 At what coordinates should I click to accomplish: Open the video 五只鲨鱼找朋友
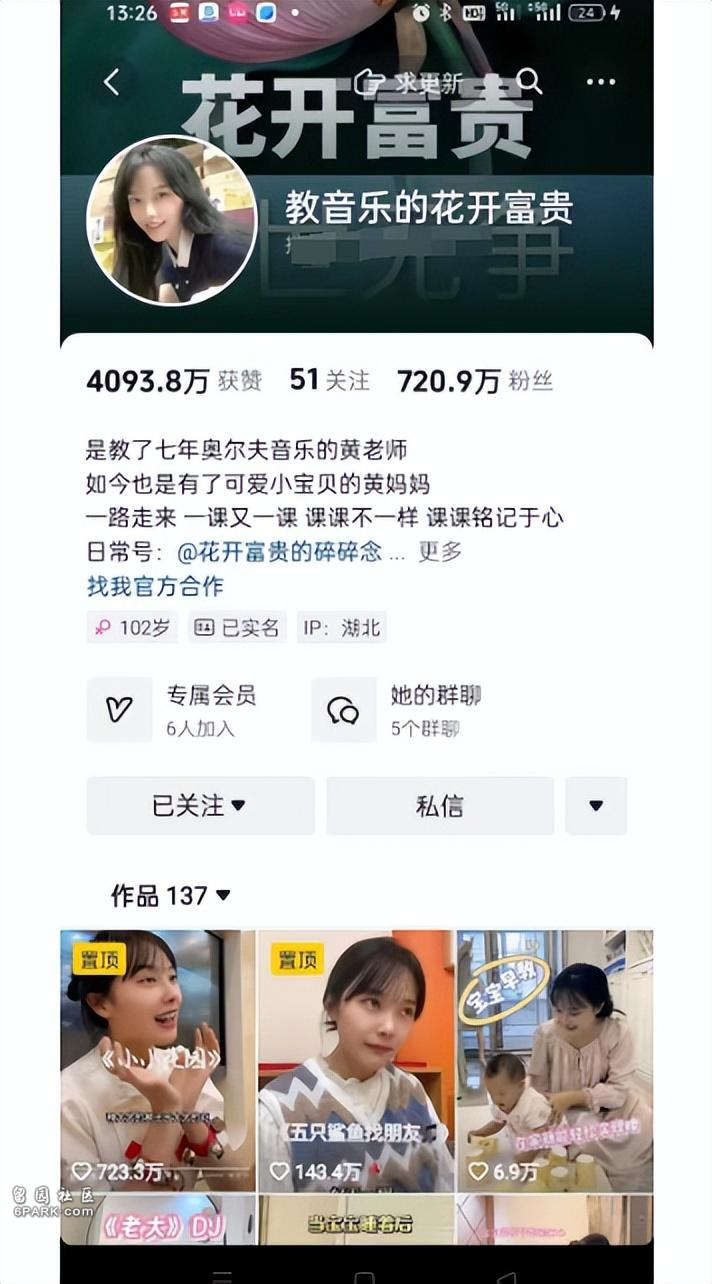pos(356,1060)
